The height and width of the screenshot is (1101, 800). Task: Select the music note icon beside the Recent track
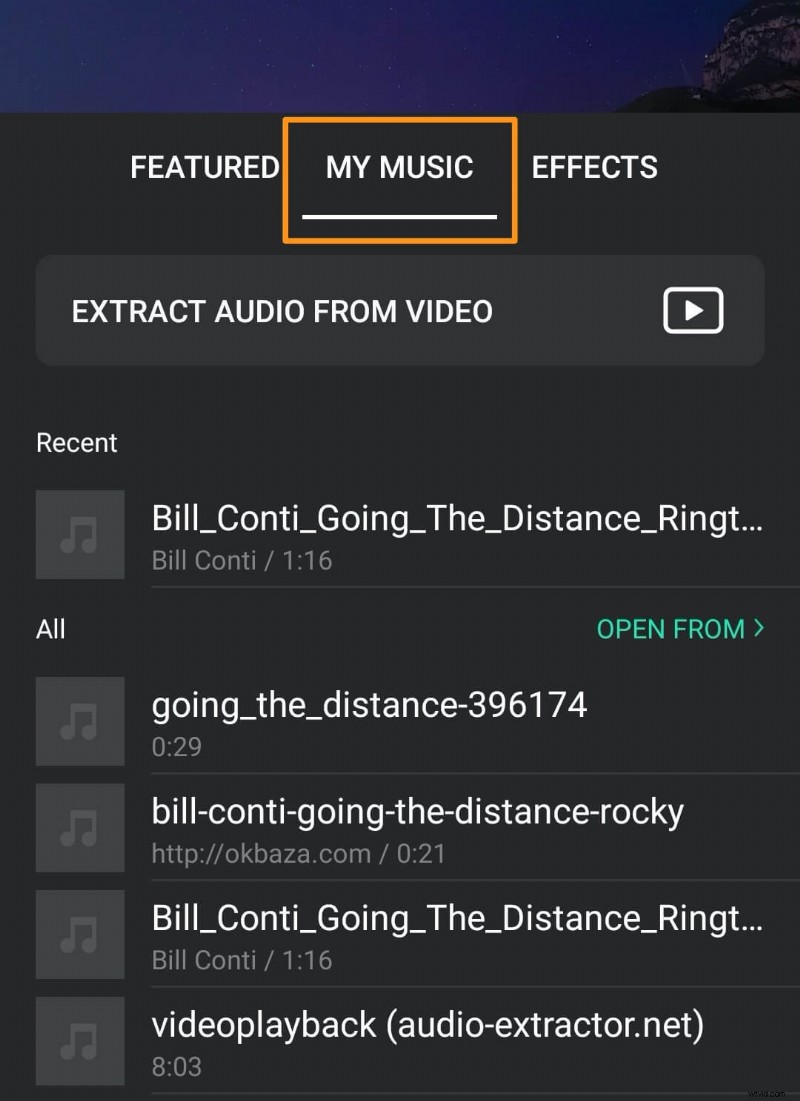pyautogui.click(x=80, y=534)
